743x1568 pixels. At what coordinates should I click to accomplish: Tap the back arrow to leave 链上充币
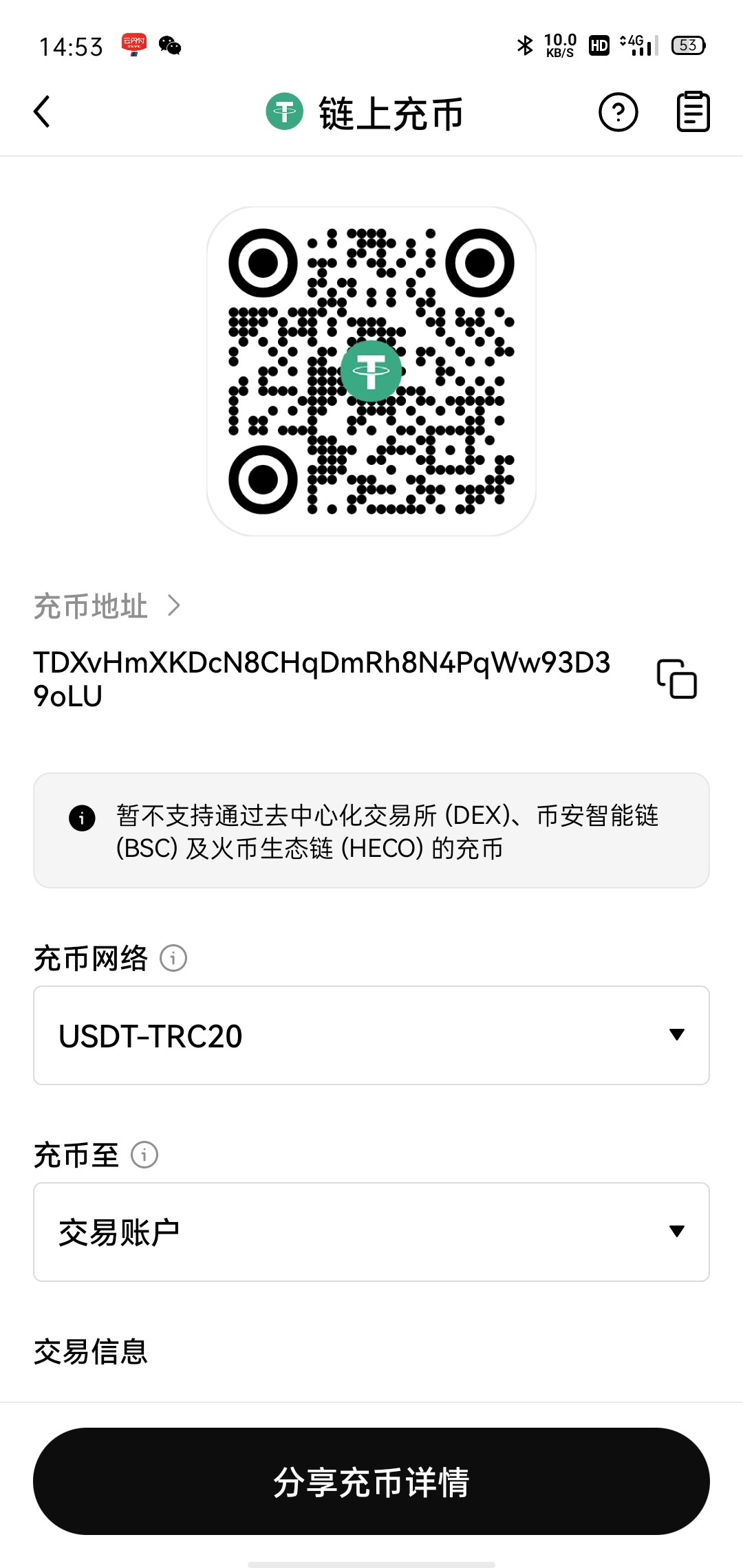point(41,112)
